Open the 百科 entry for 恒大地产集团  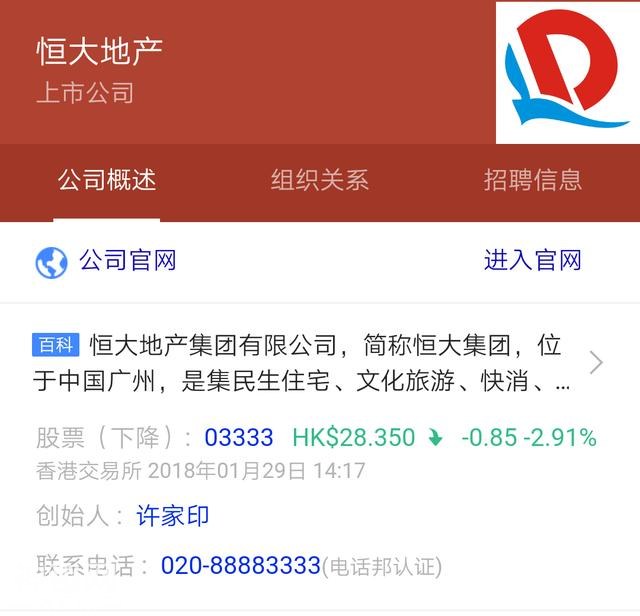(x=320, y=364)
